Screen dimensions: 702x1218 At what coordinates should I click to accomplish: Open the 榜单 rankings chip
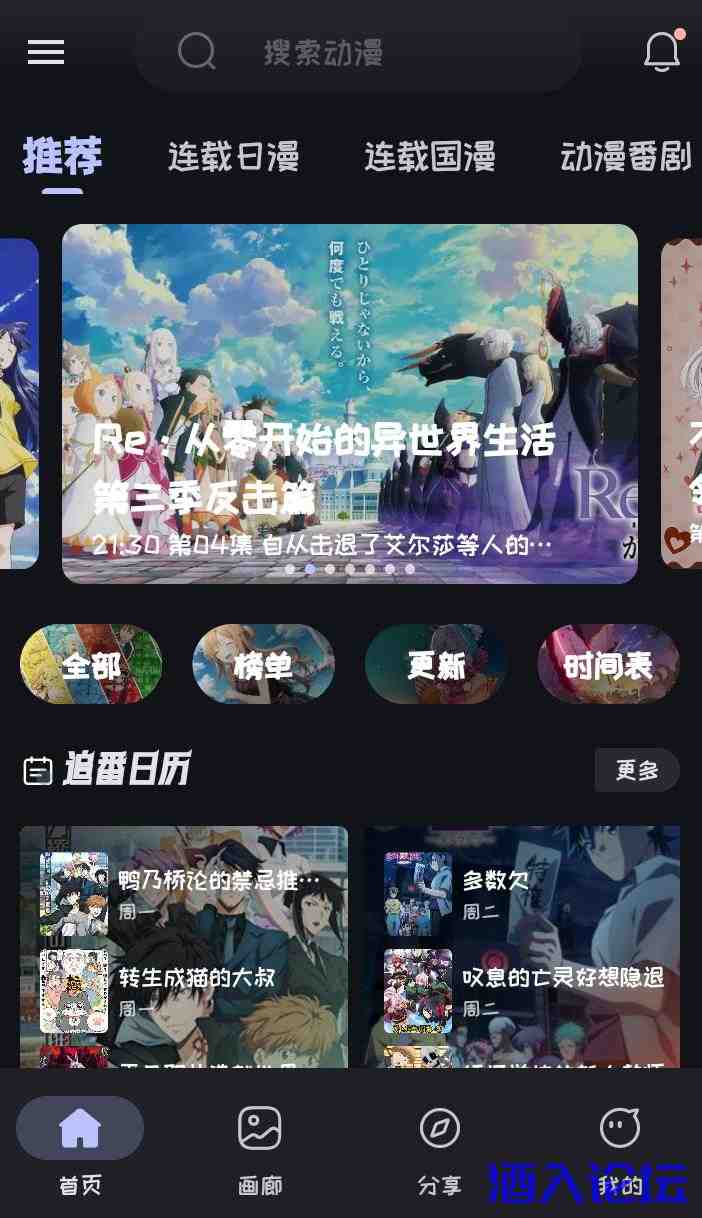[263, 665]
